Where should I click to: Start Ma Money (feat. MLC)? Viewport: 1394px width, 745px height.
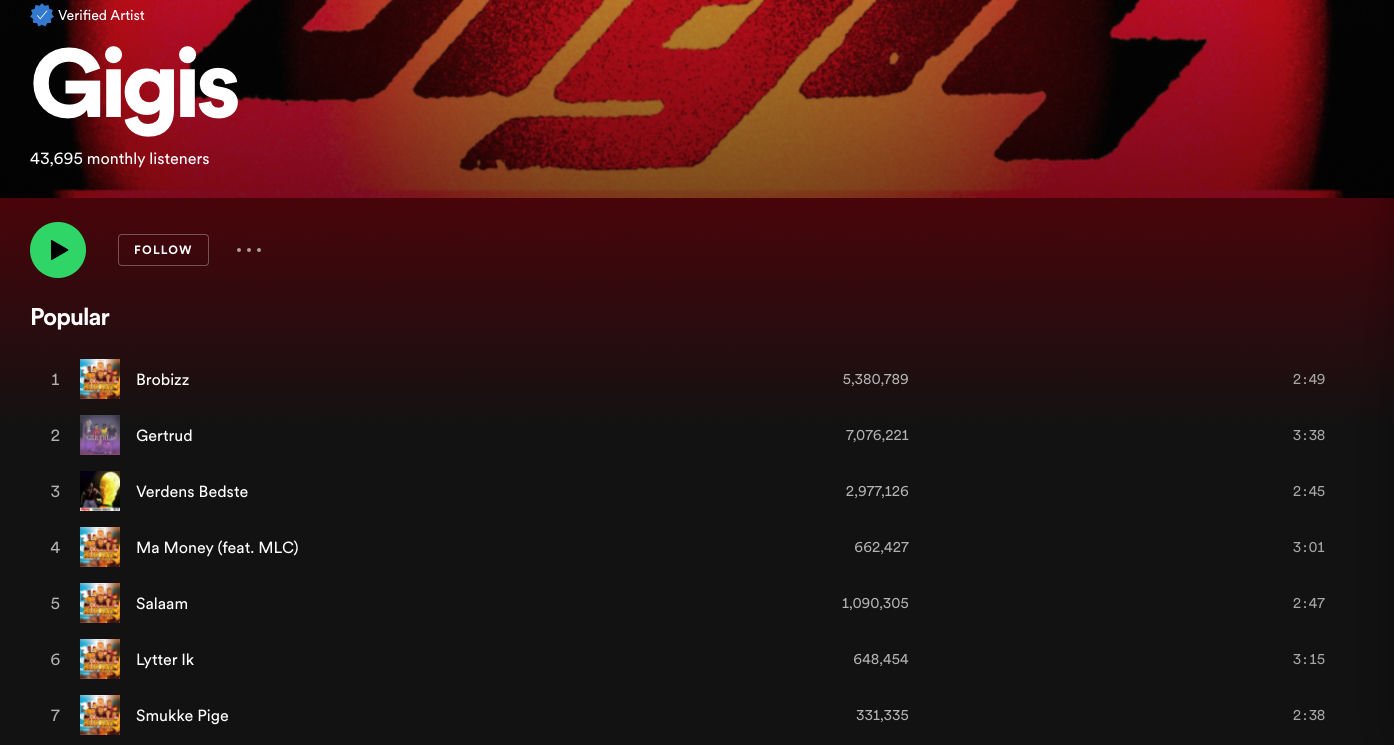(x=217, y=548)
